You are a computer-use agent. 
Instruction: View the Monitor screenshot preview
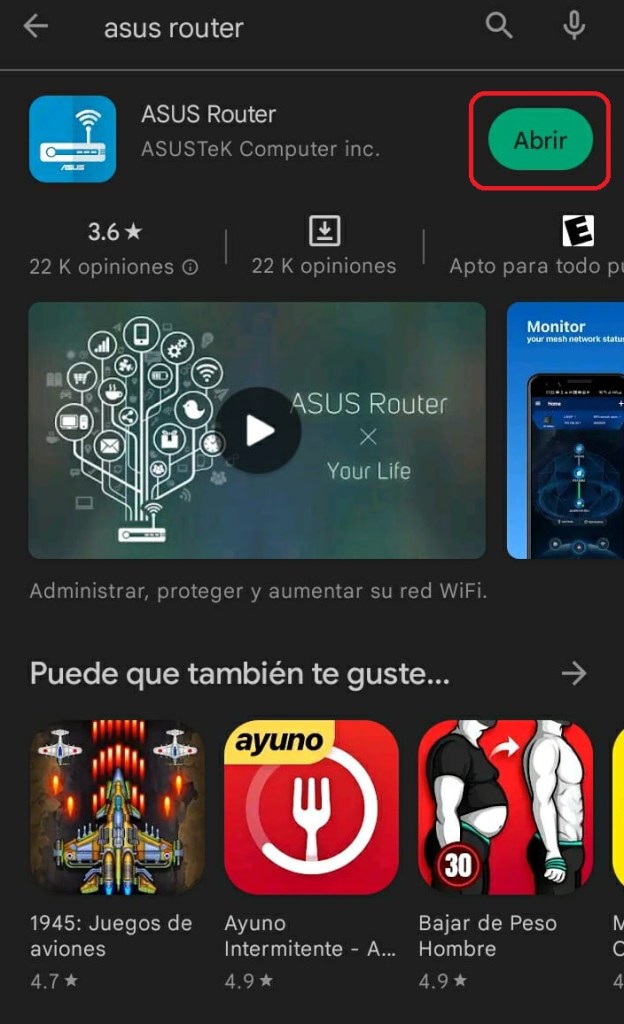click(565, 430)
